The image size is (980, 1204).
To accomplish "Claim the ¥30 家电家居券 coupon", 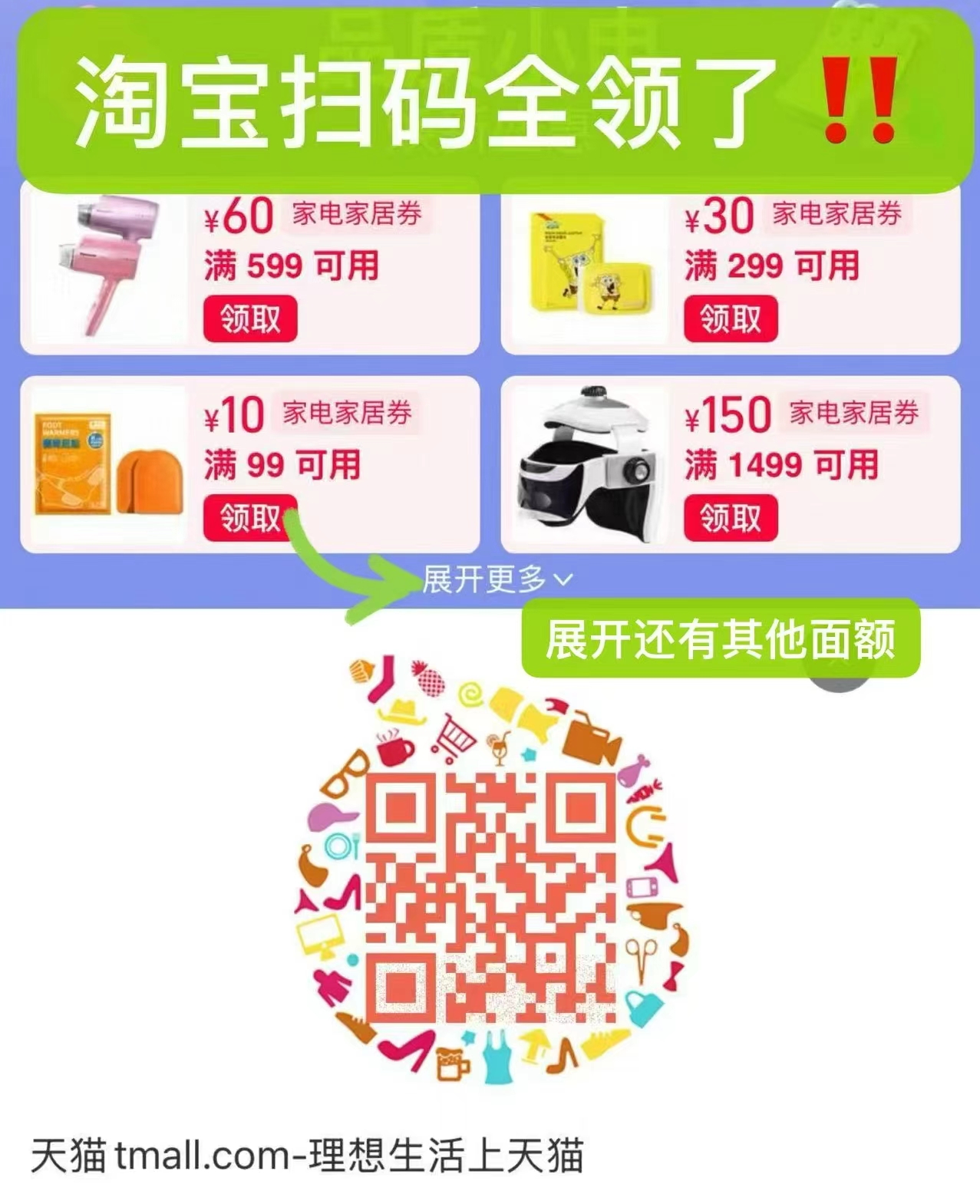I will tap(731, 318).
